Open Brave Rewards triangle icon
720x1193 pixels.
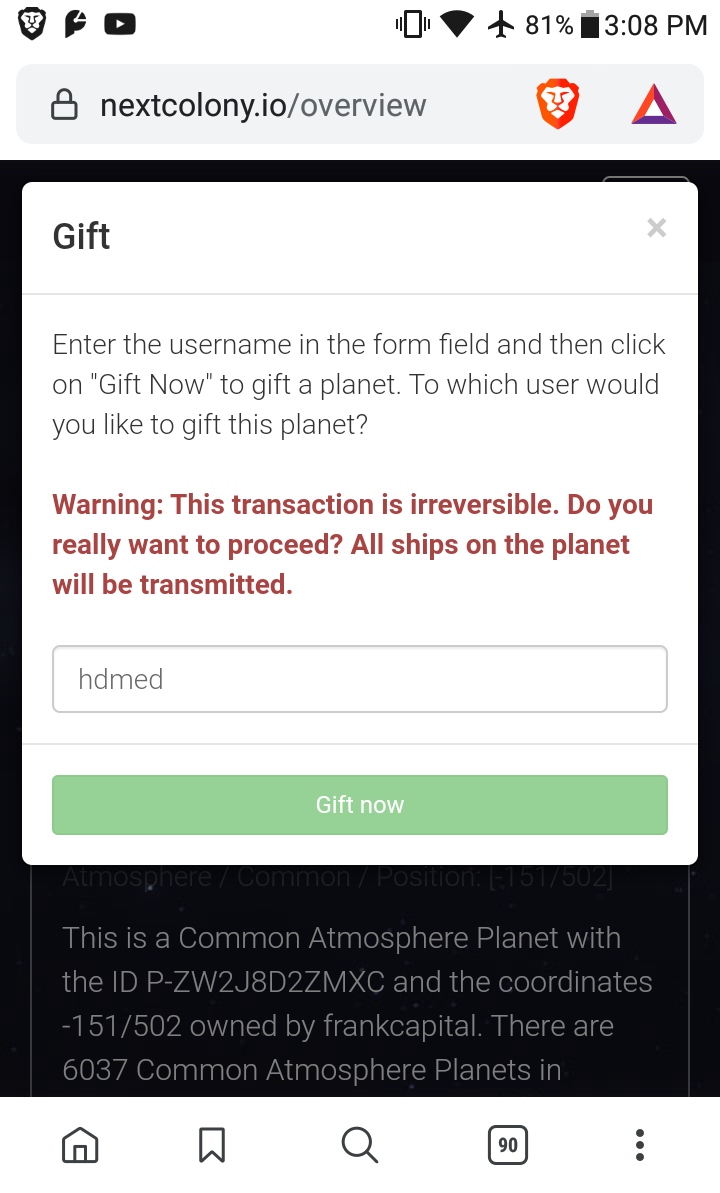[x=654, y=105]
